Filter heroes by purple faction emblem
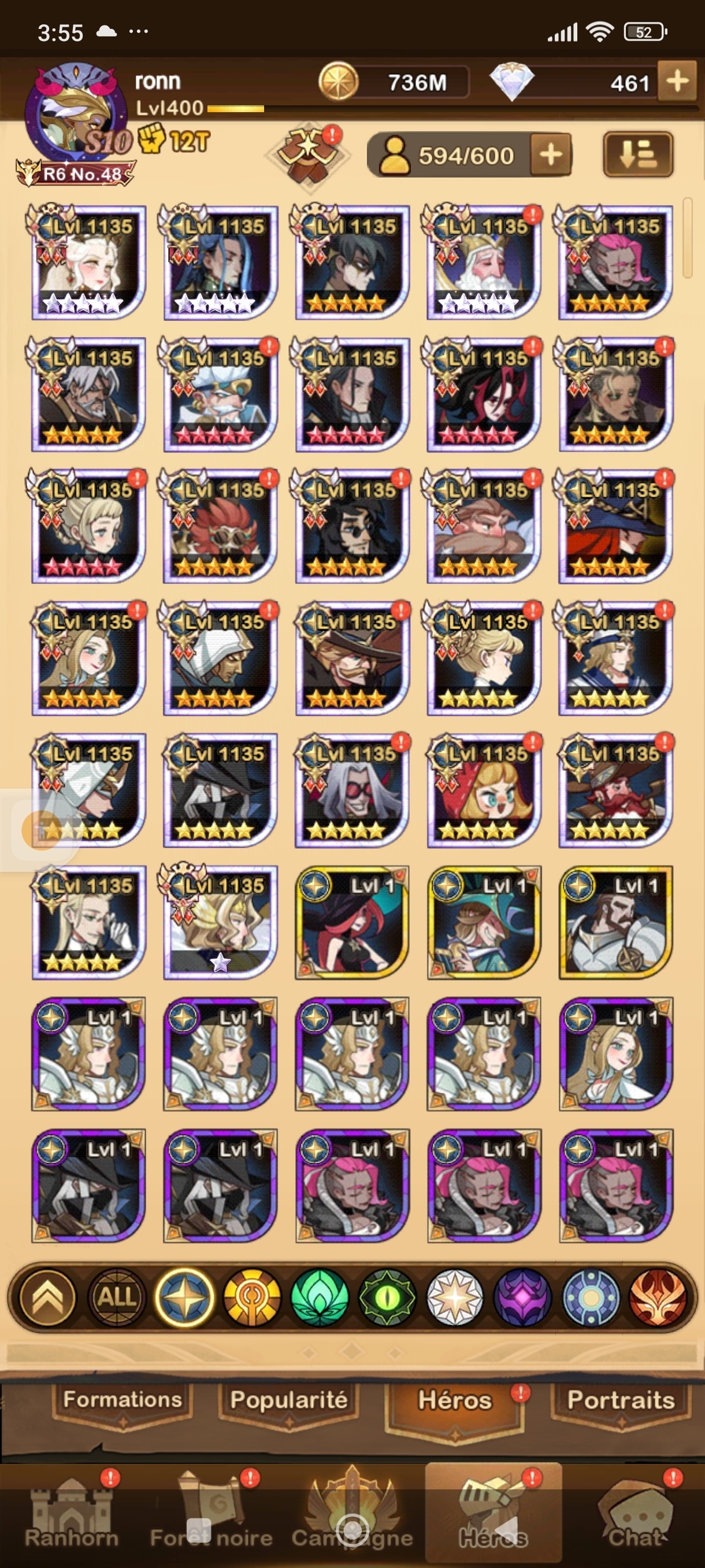The height and width of the screenshot is (1568, 705). tap(522, 1297)
